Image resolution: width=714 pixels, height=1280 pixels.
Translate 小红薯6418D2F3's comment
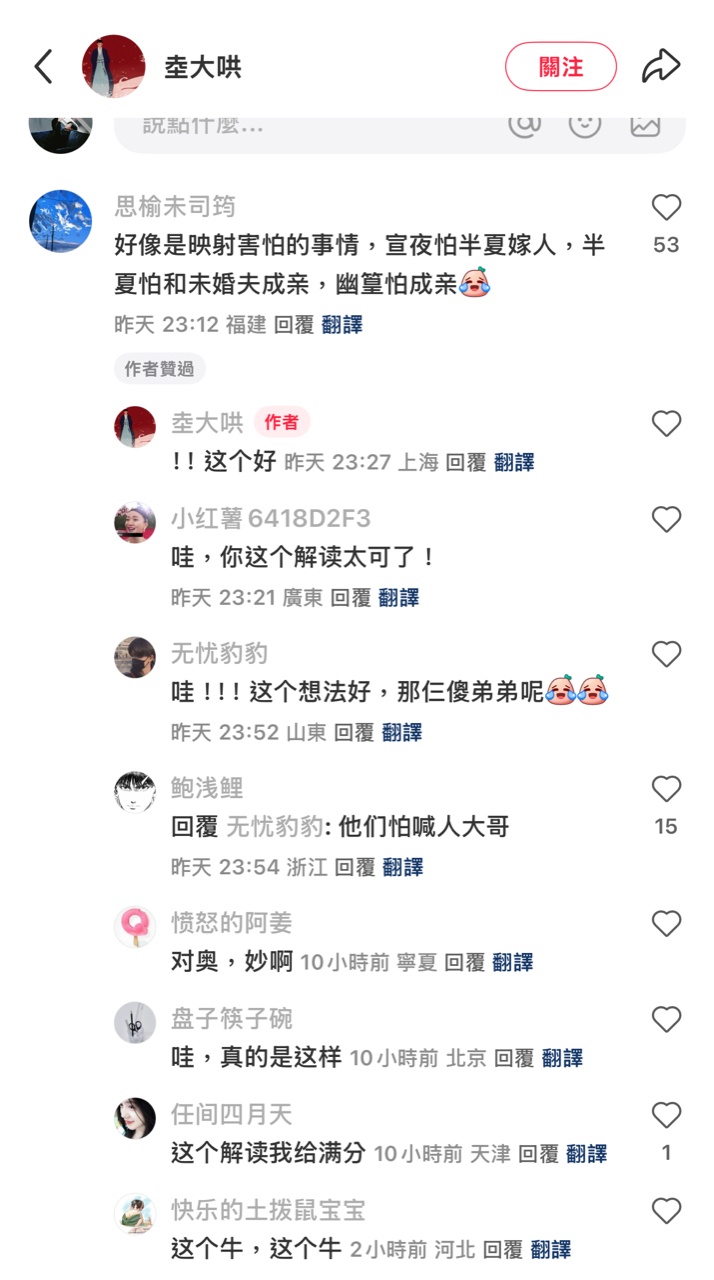pyautogui.click(x=399, y=597)
